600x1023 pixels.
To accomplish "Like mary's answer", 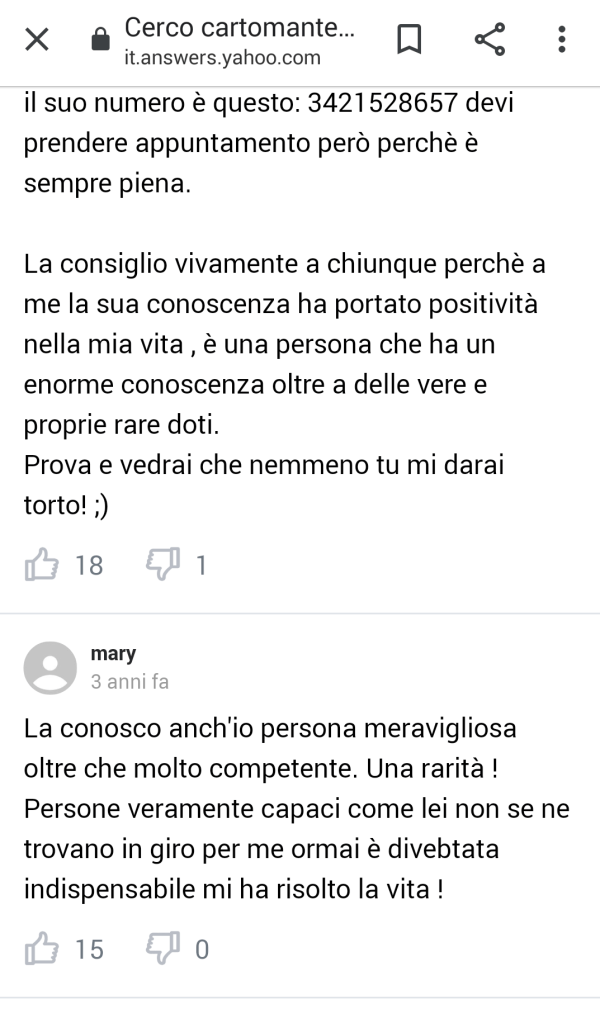I will click(42, 948).
